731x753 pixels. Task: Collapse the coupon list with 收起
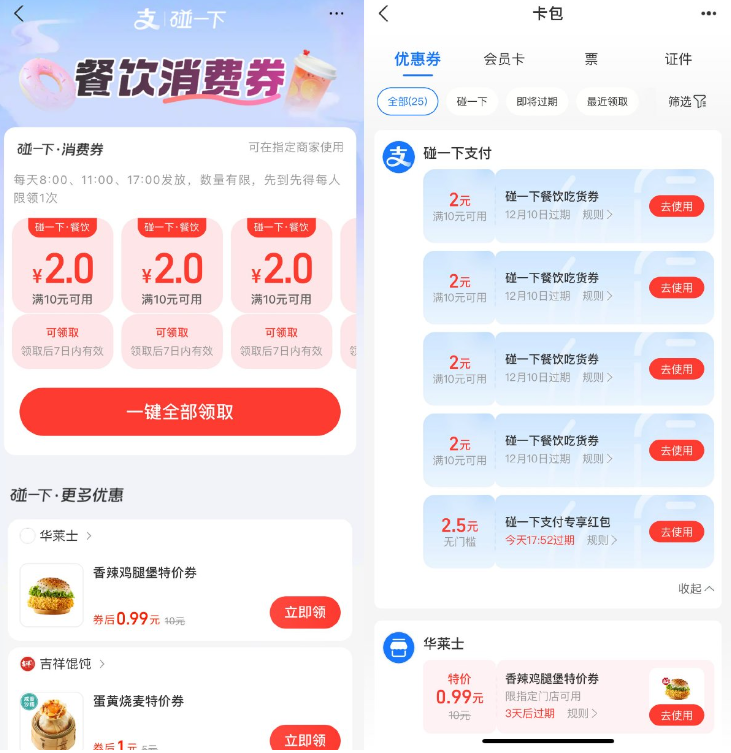click(x=696, y=588)
